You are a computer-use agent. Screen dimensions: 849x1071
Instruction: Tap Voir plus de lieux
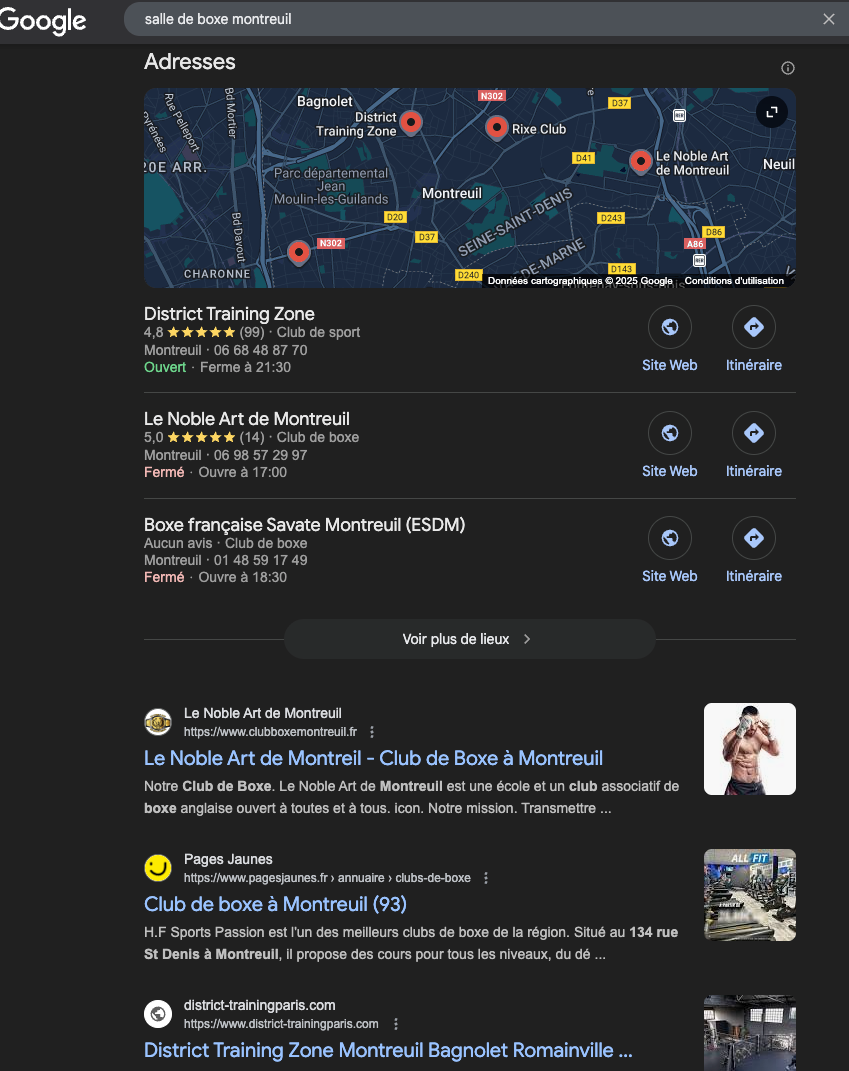pos(469,639)
